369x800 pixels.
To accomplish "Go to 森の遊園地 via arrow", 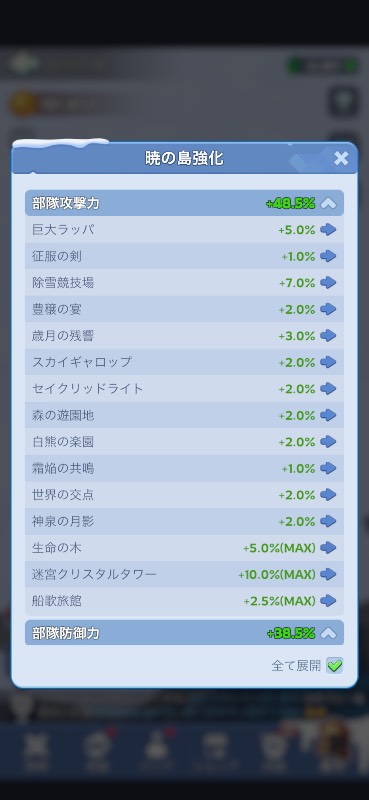I will click(x=328, y=415).
